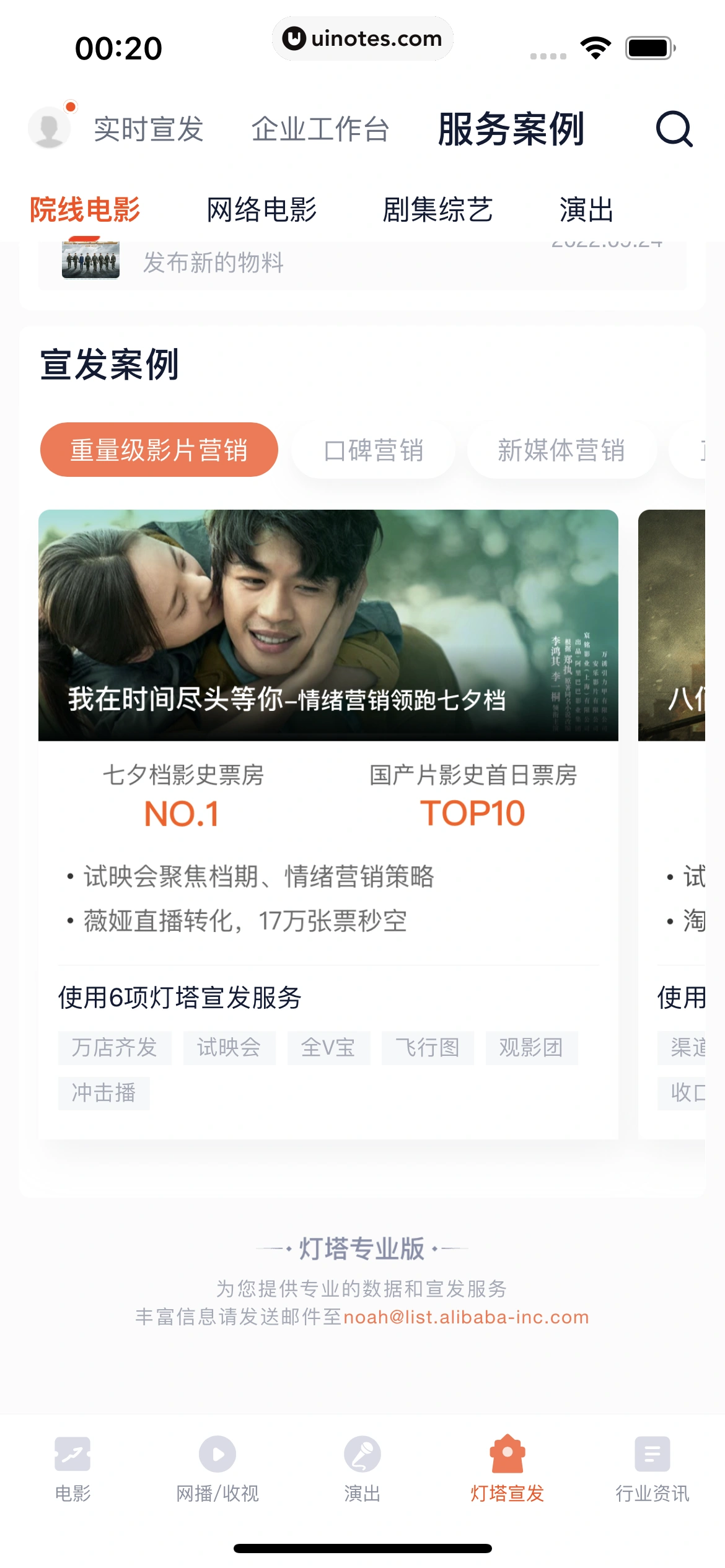Screen dimensions: 725x1568
Task: Select the 网络电影 category
Action: [x=261, y=209]
